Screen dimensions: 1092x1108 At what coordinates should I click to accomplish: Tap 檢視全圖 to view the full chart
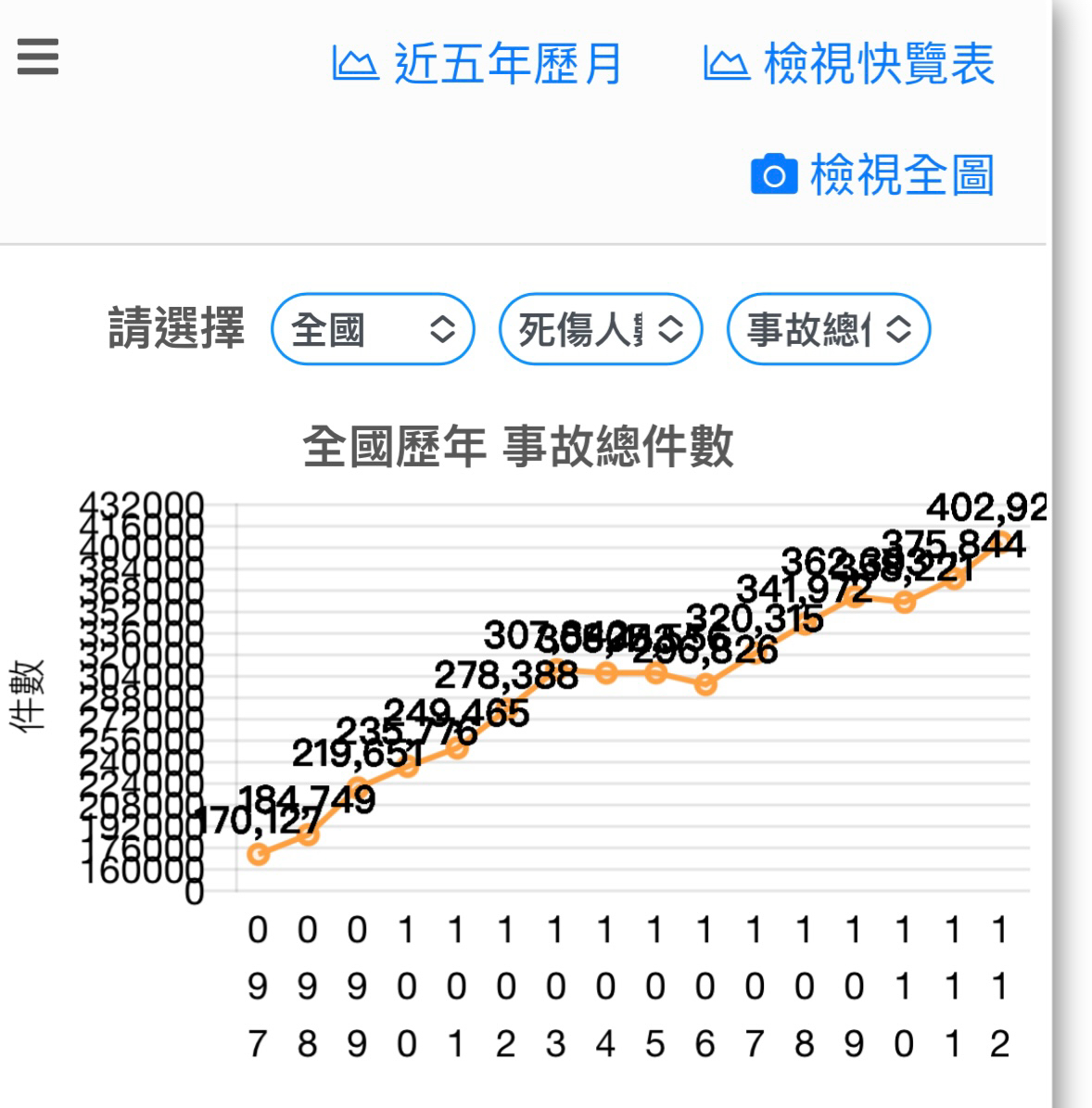pyautogui.click(x=872, y=174)
